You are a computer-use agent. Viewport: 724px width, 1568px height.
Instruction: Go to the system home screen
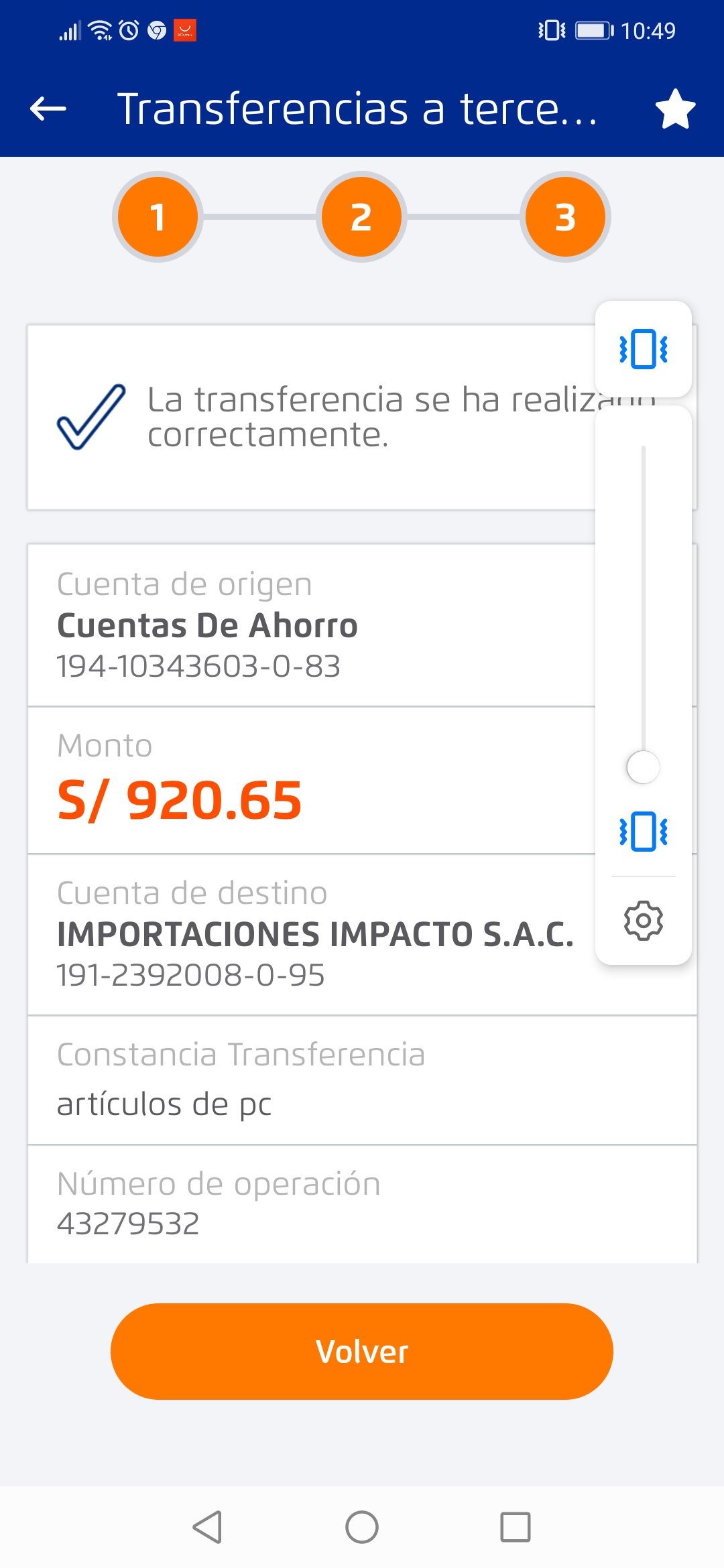click(362, 1527)
